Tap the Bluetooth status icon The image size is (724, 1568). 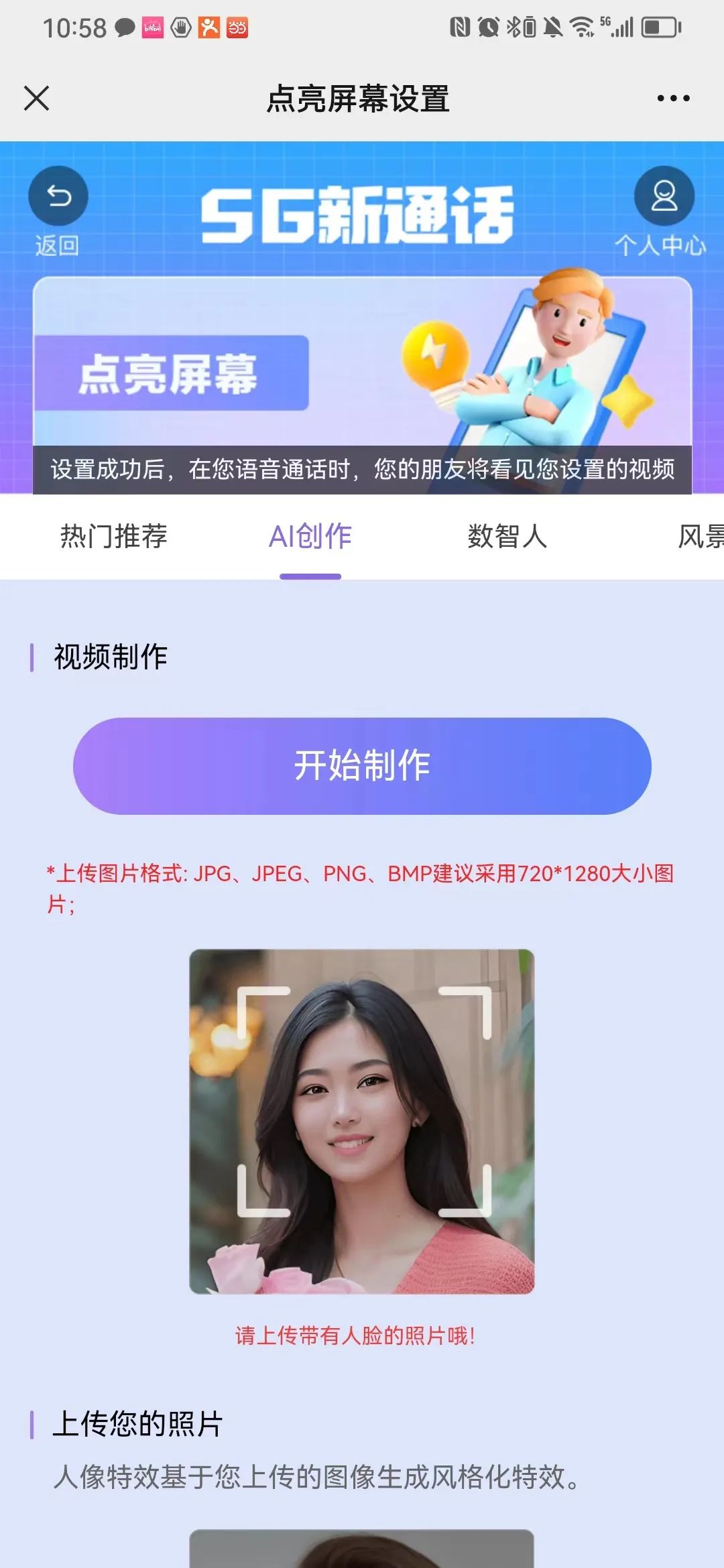coord(515,25)
